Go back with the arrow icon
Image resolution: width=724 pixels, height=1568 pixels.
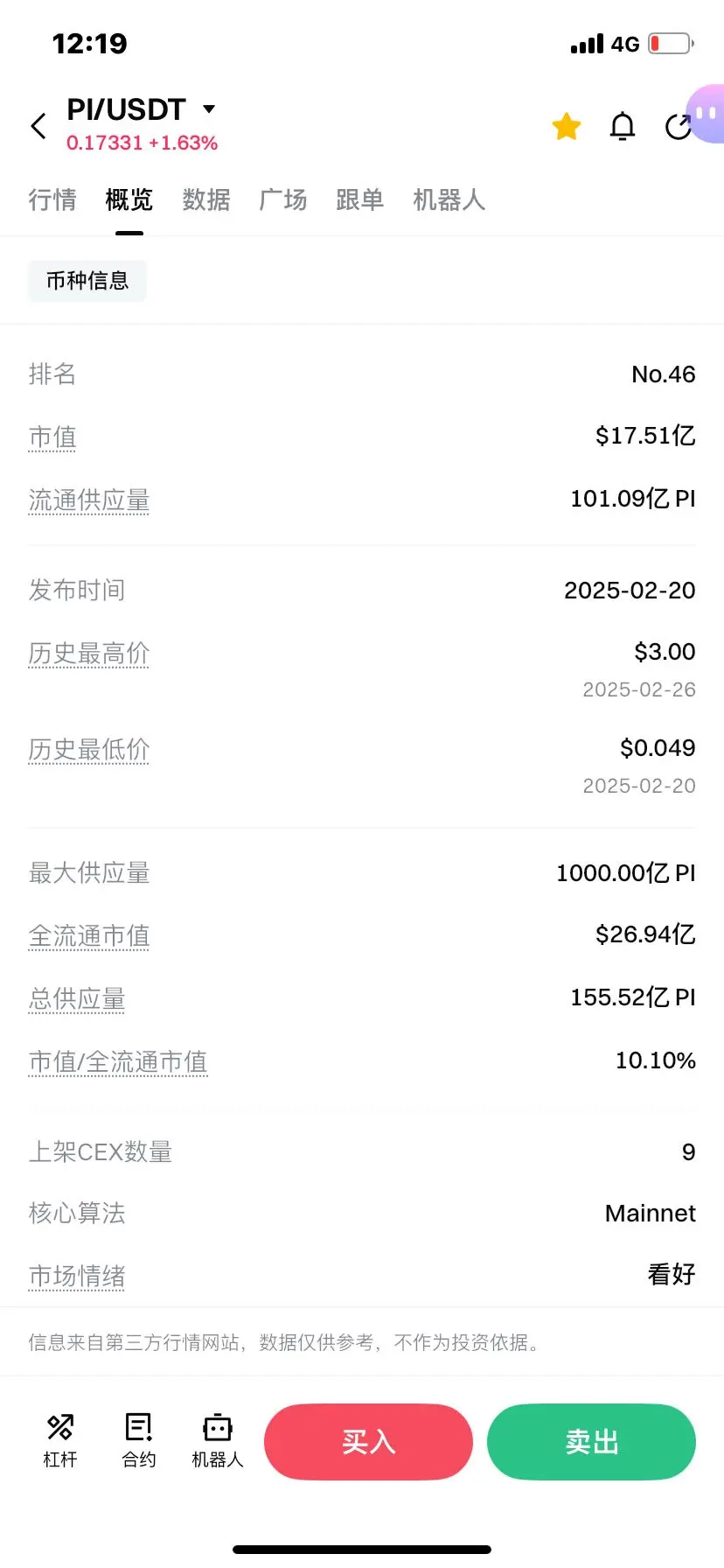(38, 126)
